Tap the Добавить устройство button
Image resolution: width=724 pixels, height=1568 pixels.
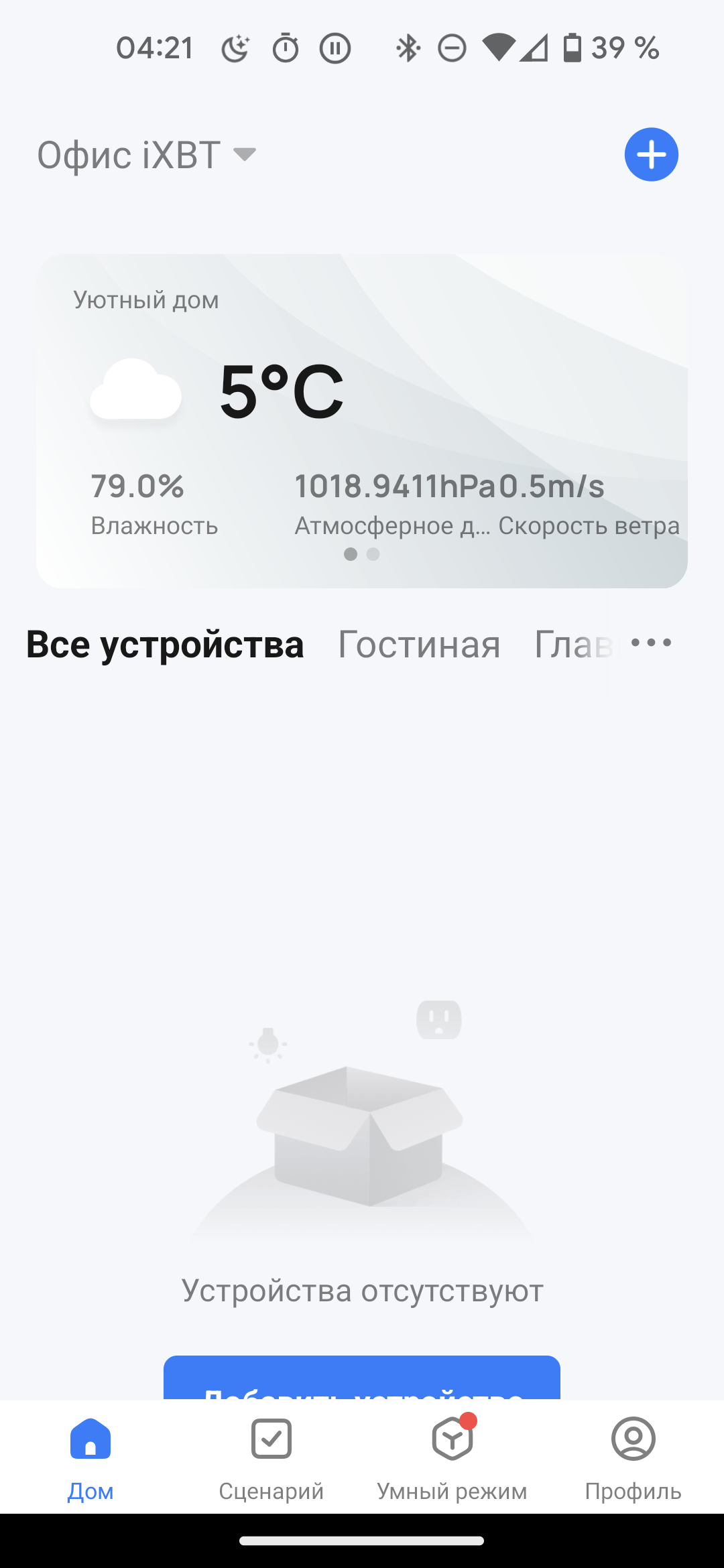pos(362,1379)
